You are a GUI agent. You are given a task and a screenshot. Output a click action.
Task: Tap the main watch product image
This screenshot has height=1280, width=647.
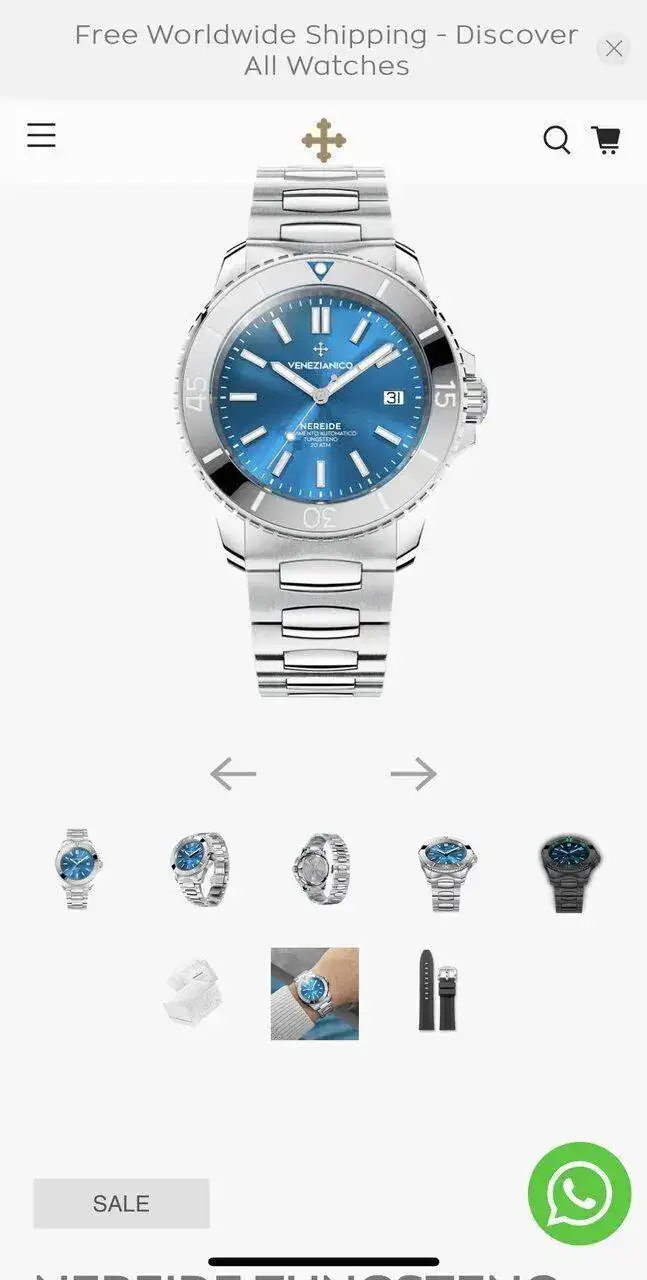[x=323, y=430]
